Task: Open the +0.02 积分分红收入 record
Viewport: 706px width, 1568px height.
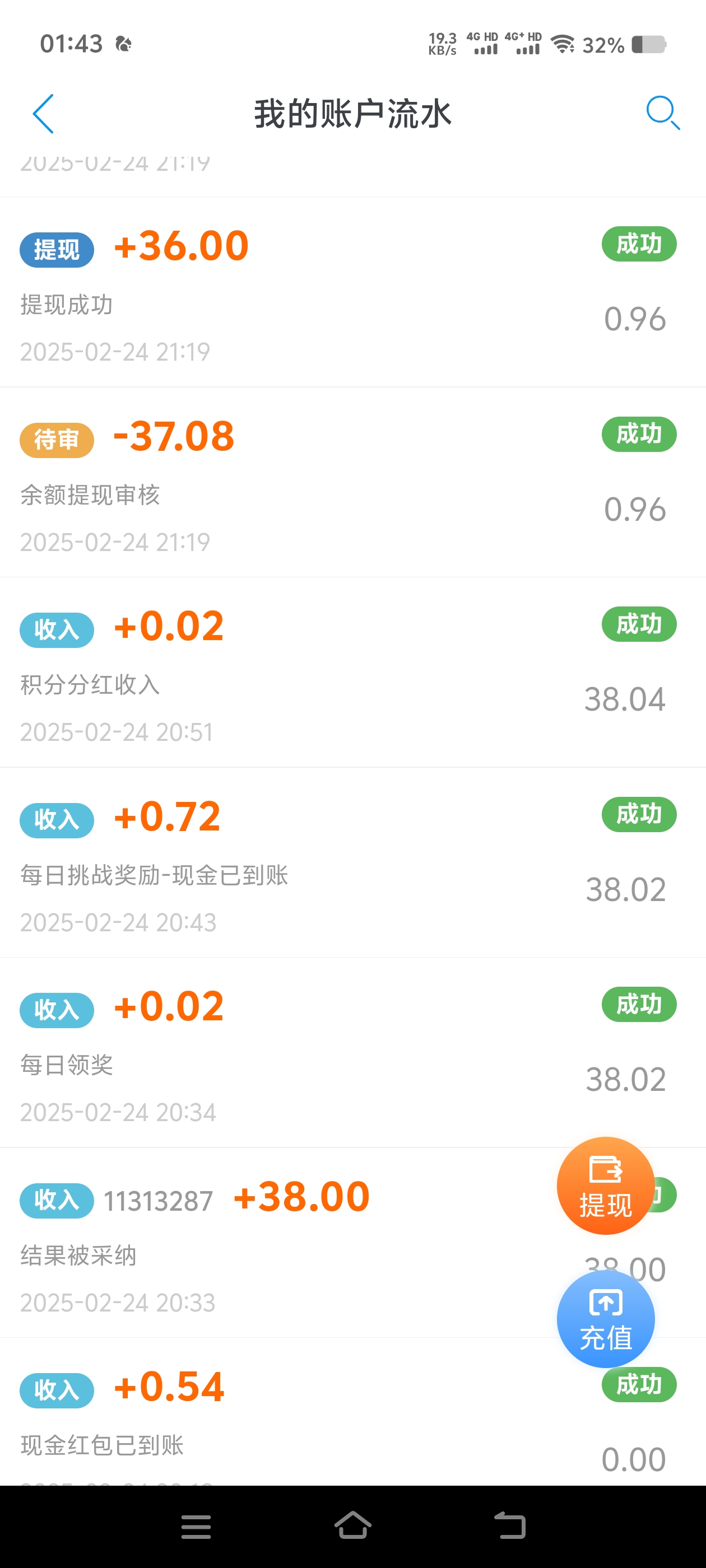Action: [352, 673]
